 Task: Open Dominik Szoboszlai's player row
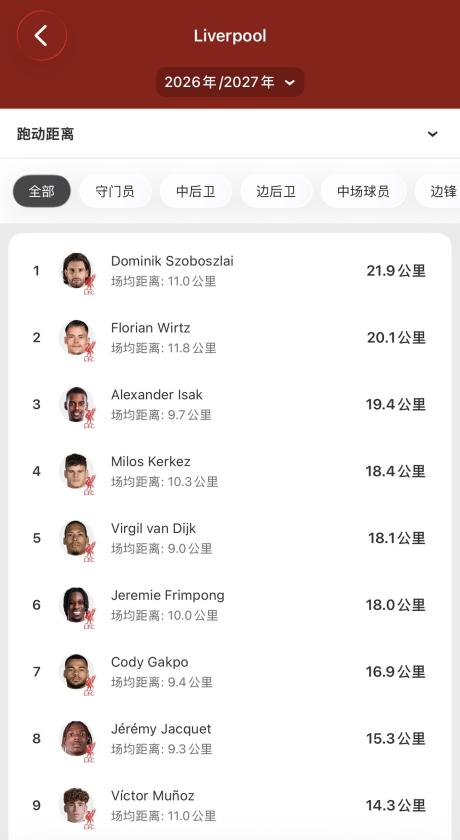[x=230, y=271]
